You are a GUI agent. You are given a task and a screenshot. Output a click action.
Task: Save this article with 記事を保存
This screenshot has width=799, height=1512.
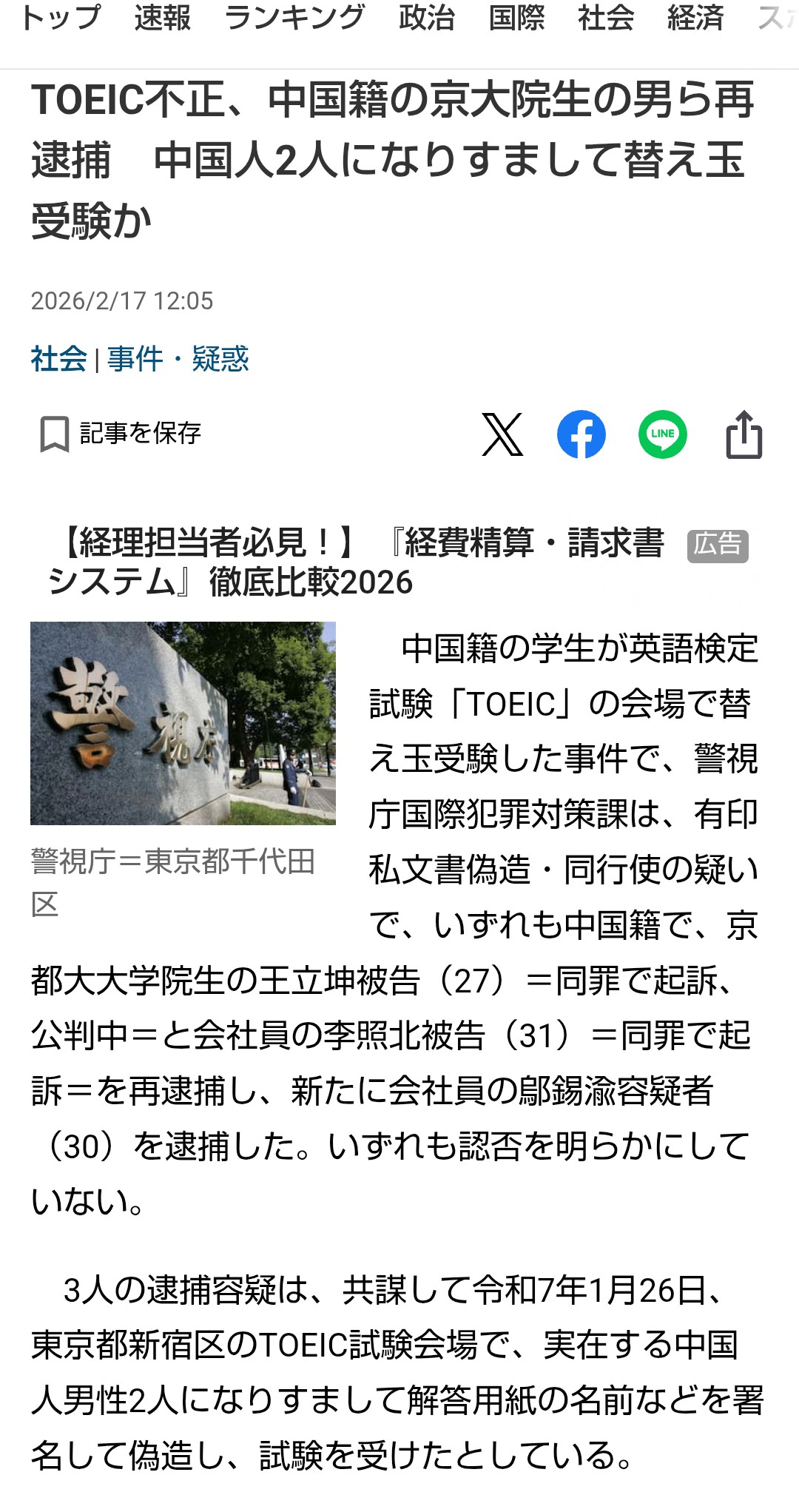pyautogui.click(x=121, y=434)
